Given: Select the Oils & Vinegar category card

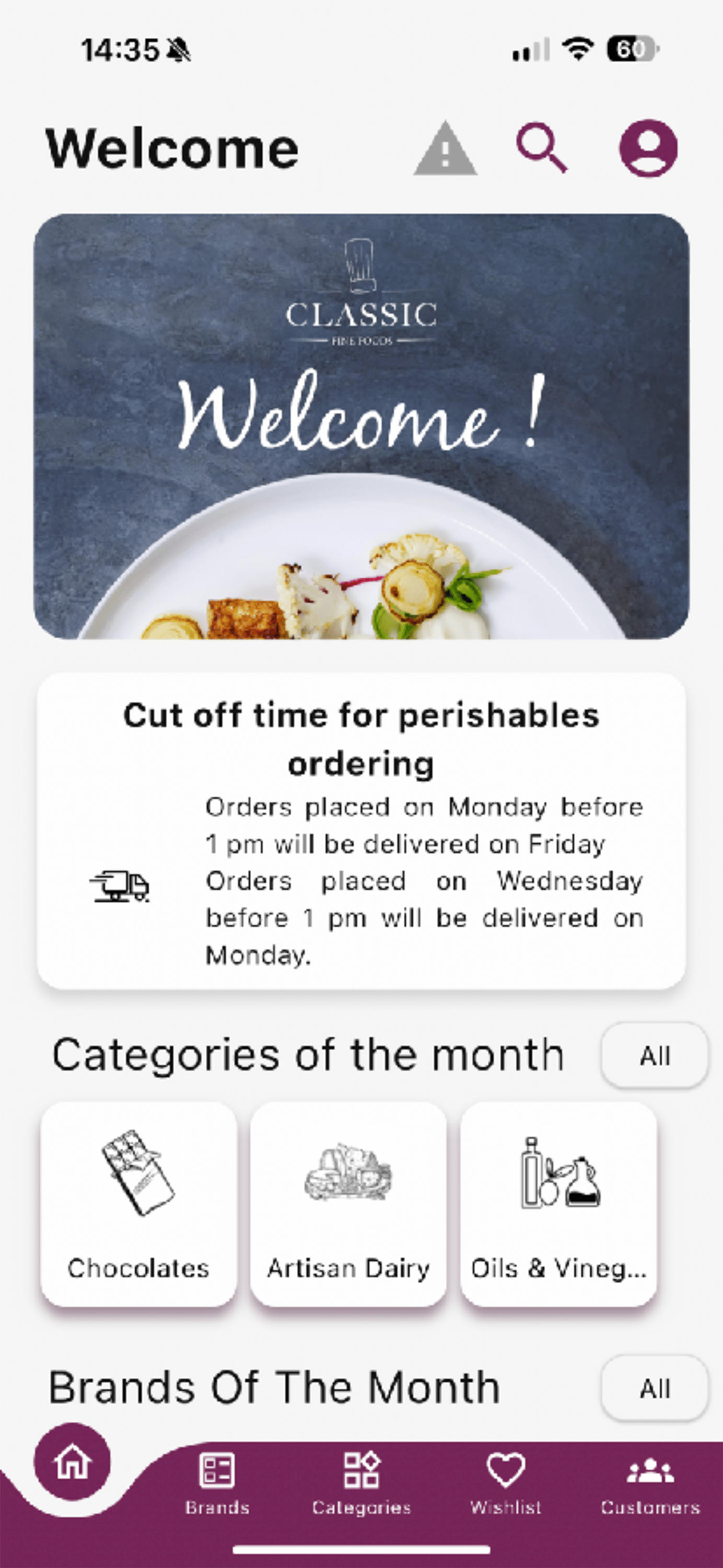Looking at the screenshot, I should 558,1204.
